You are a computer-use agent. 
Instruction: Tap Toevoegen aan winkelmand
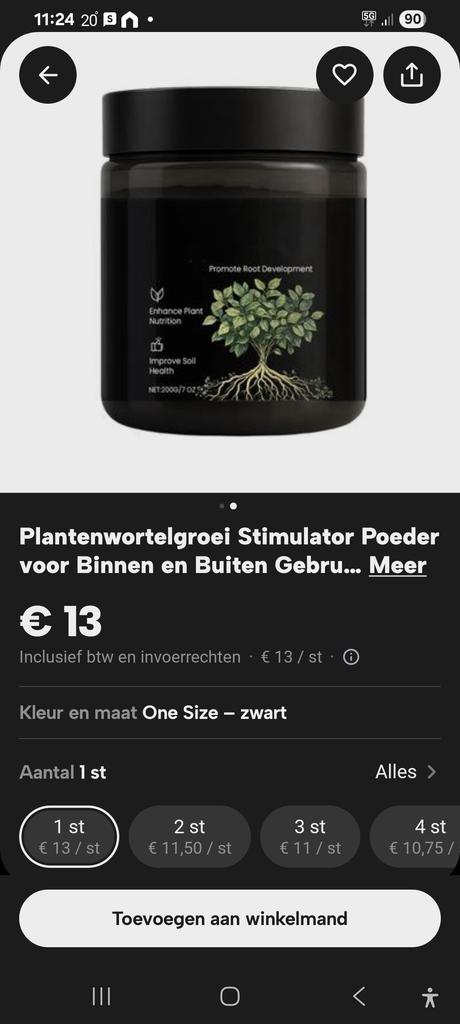230,919
